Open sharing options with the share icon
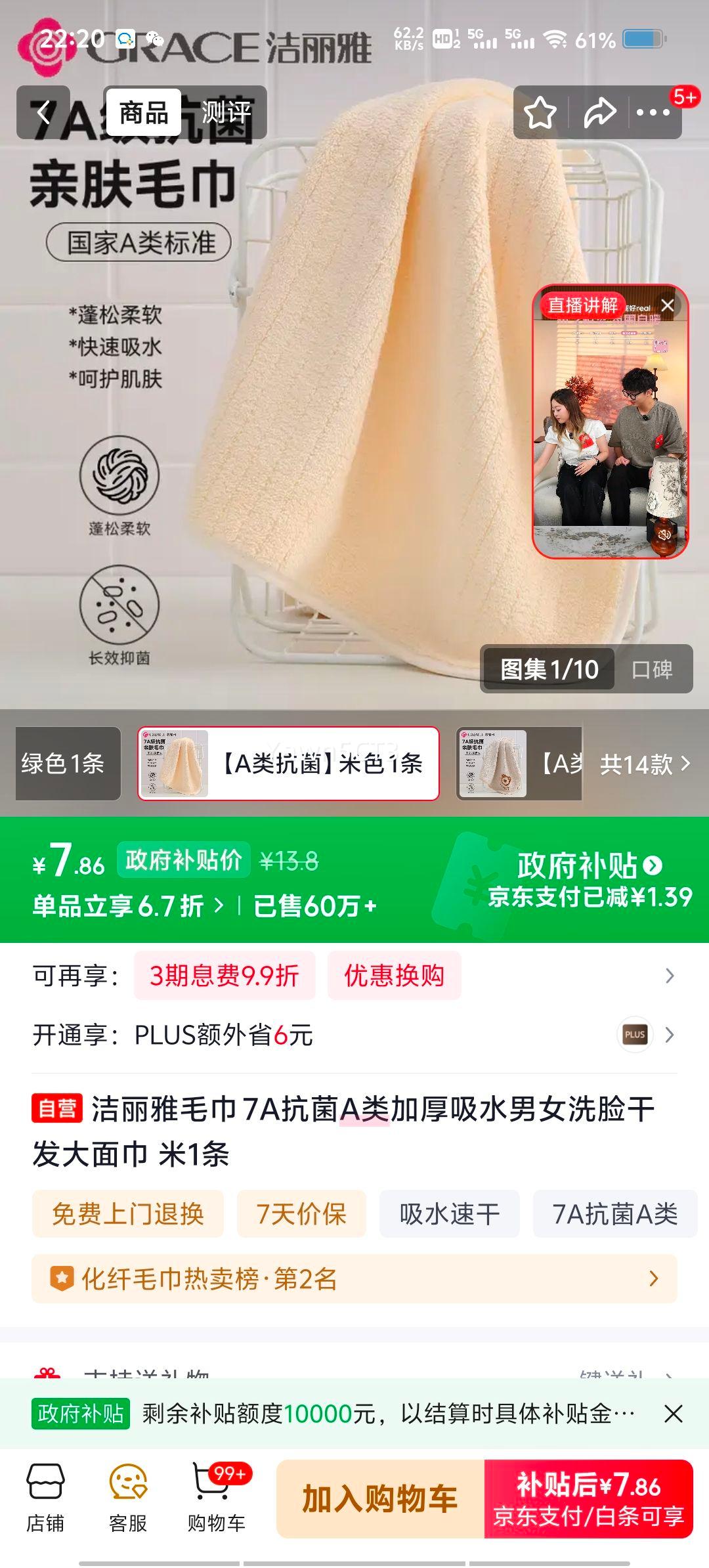This screenshot has height=1568, width=709. 599,113
